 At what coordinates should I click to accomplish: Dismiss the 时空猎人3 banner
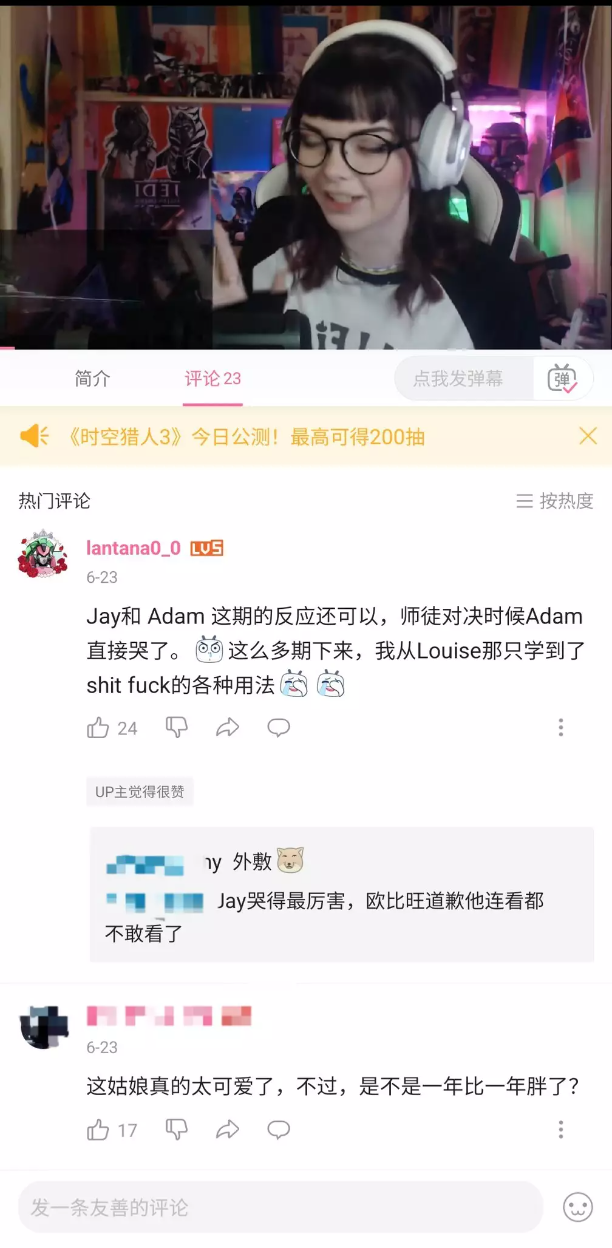click(x=588, y=435)
